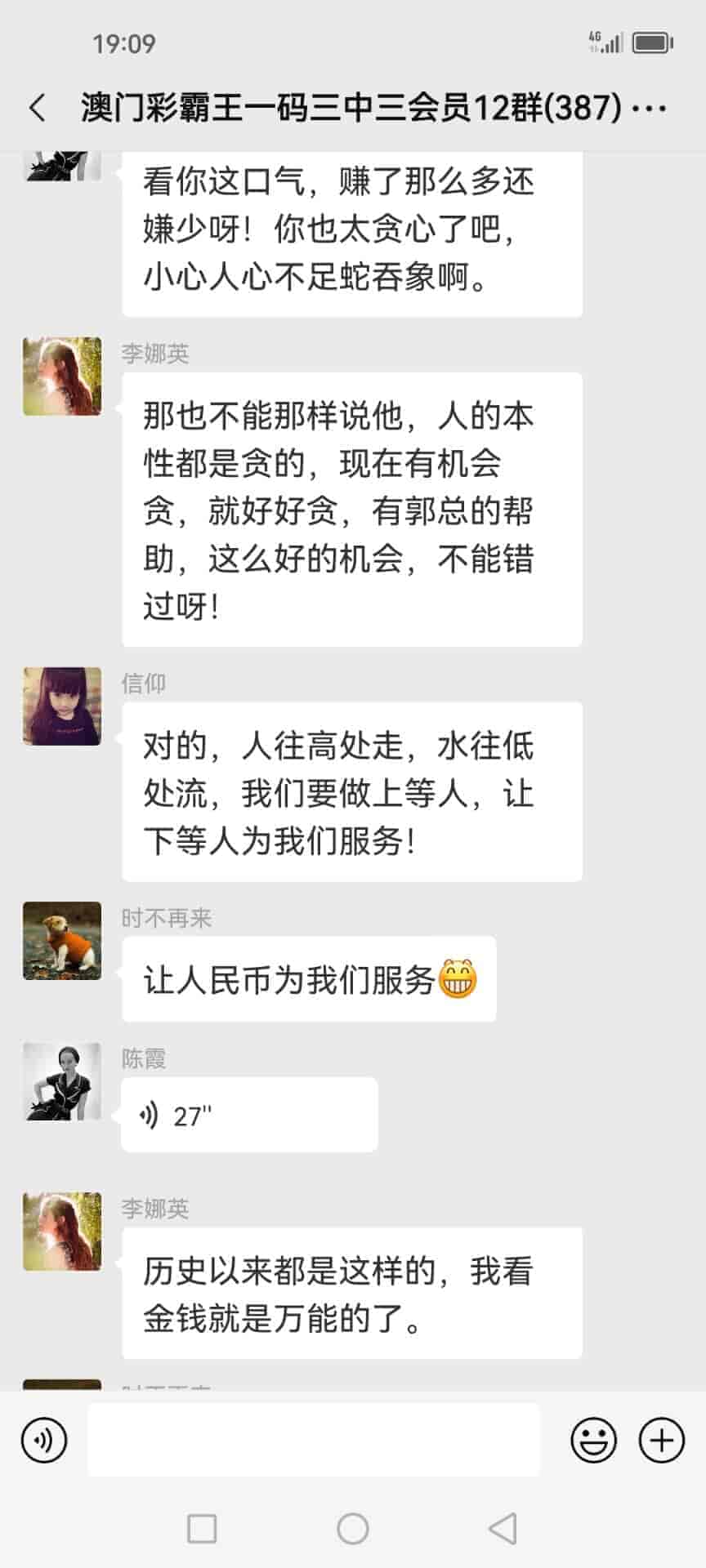Switch to voice input mode
Screen dimensions: 706x1568
(44, 1440)
